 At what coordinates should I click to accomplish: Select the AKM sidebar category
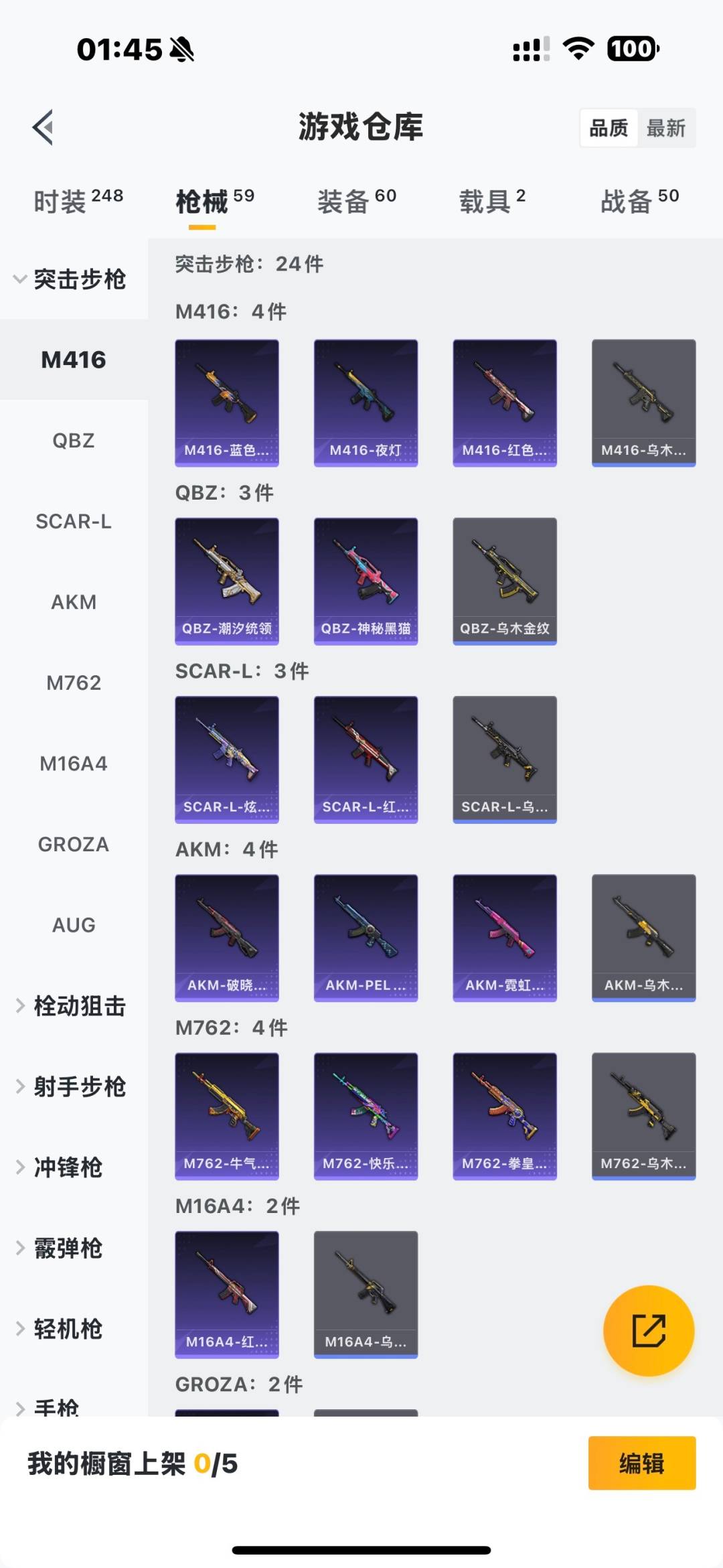tap(74, 602)
